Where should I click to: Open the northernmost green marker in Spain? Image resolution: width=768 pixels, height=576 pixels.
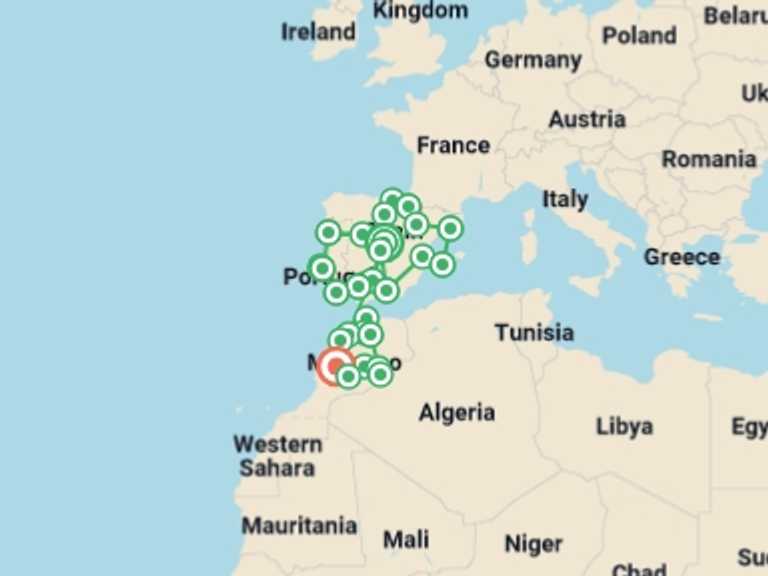393,200
